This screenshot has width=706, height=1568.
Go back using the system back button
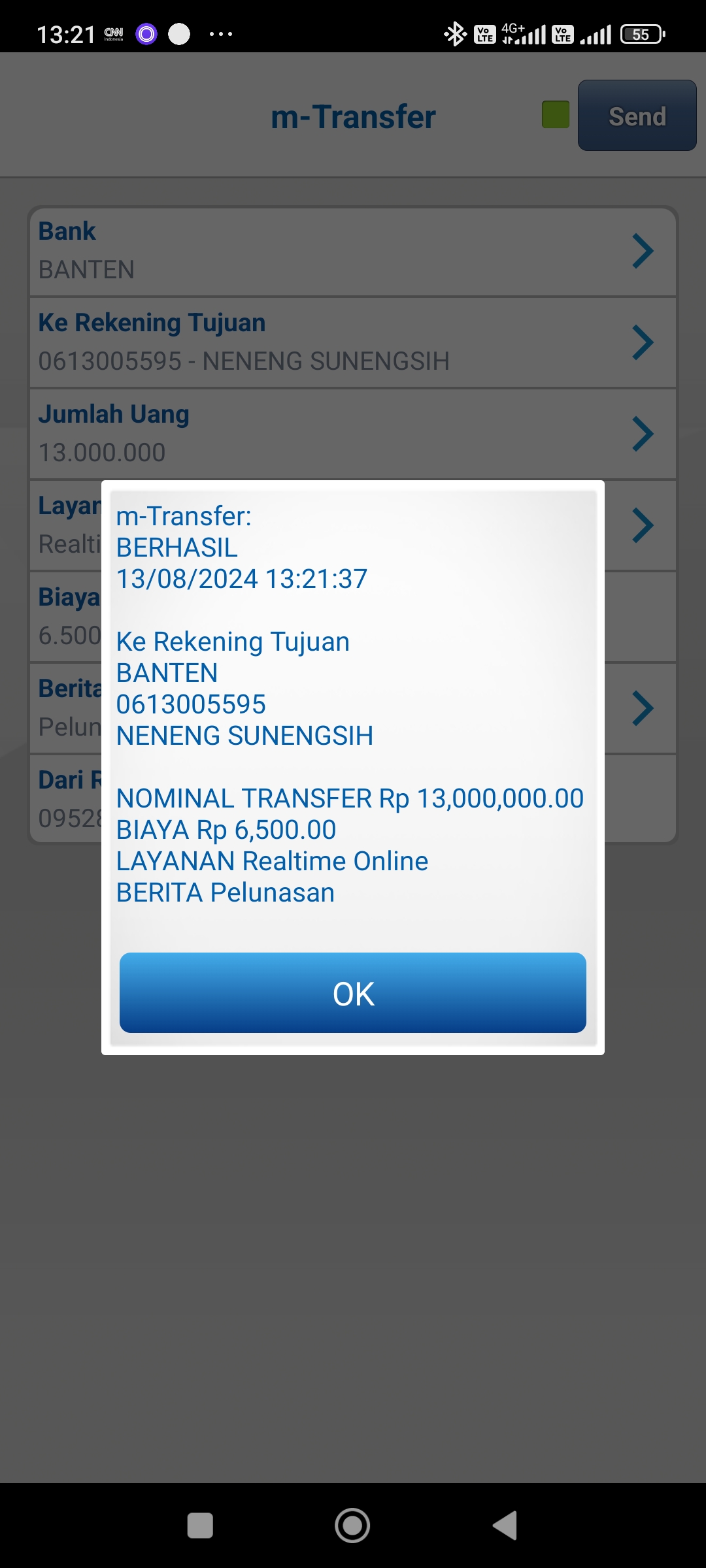[x=505, y=1526]
